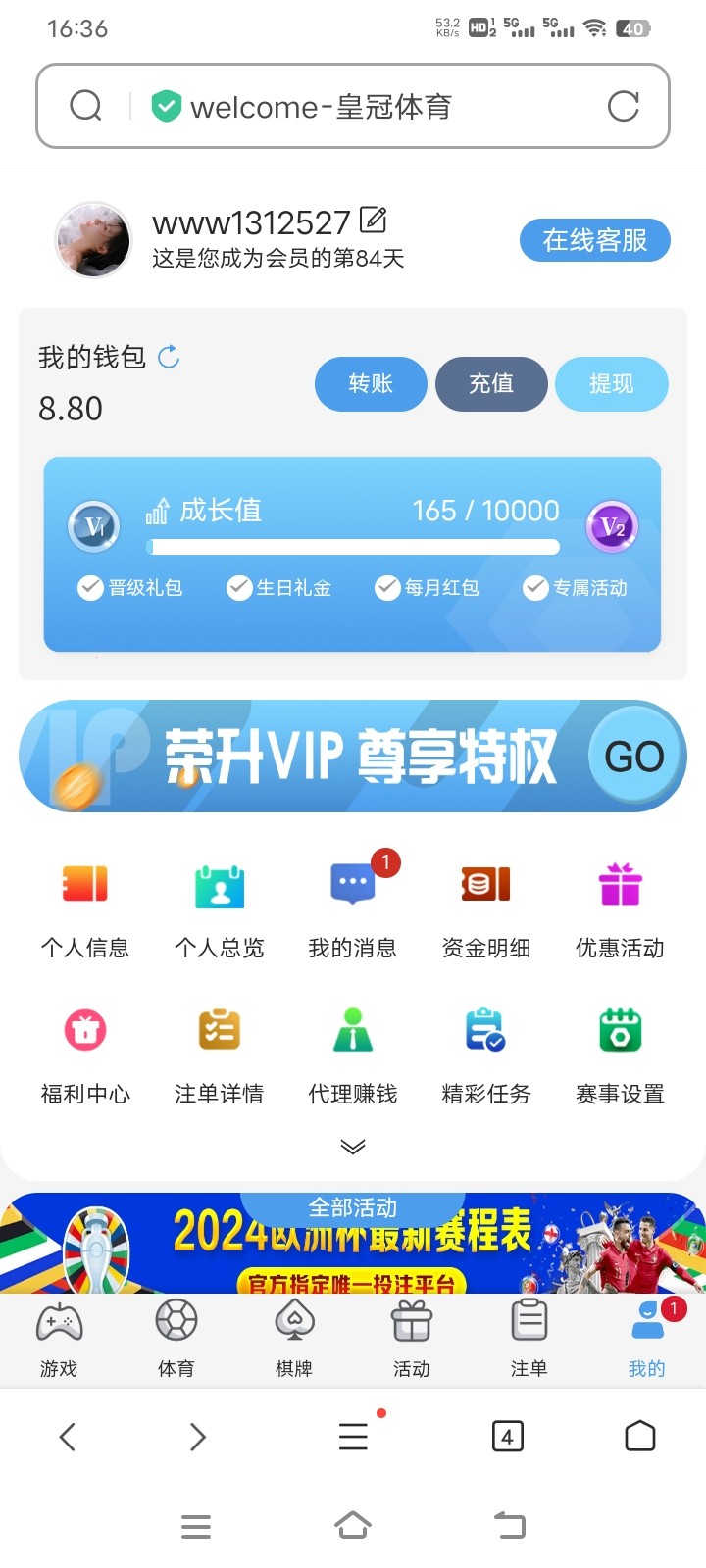Switch to the 注单 bet slip tab
This screenshot has width=706, height=1568.
(x=529, y=1338)
